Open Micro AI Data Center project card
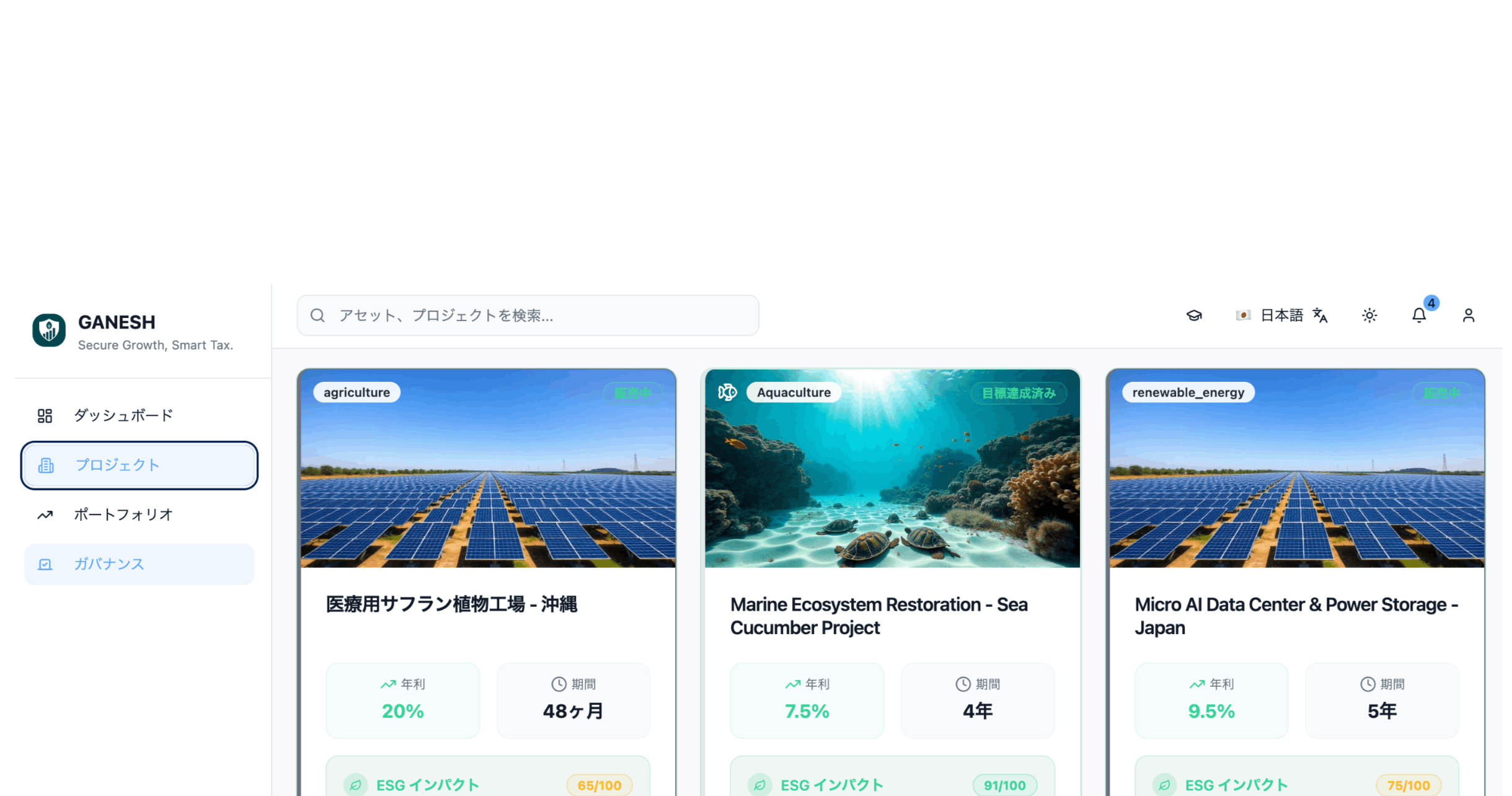The width and height of the screenshot is (1512, 796). [1296, 616]
